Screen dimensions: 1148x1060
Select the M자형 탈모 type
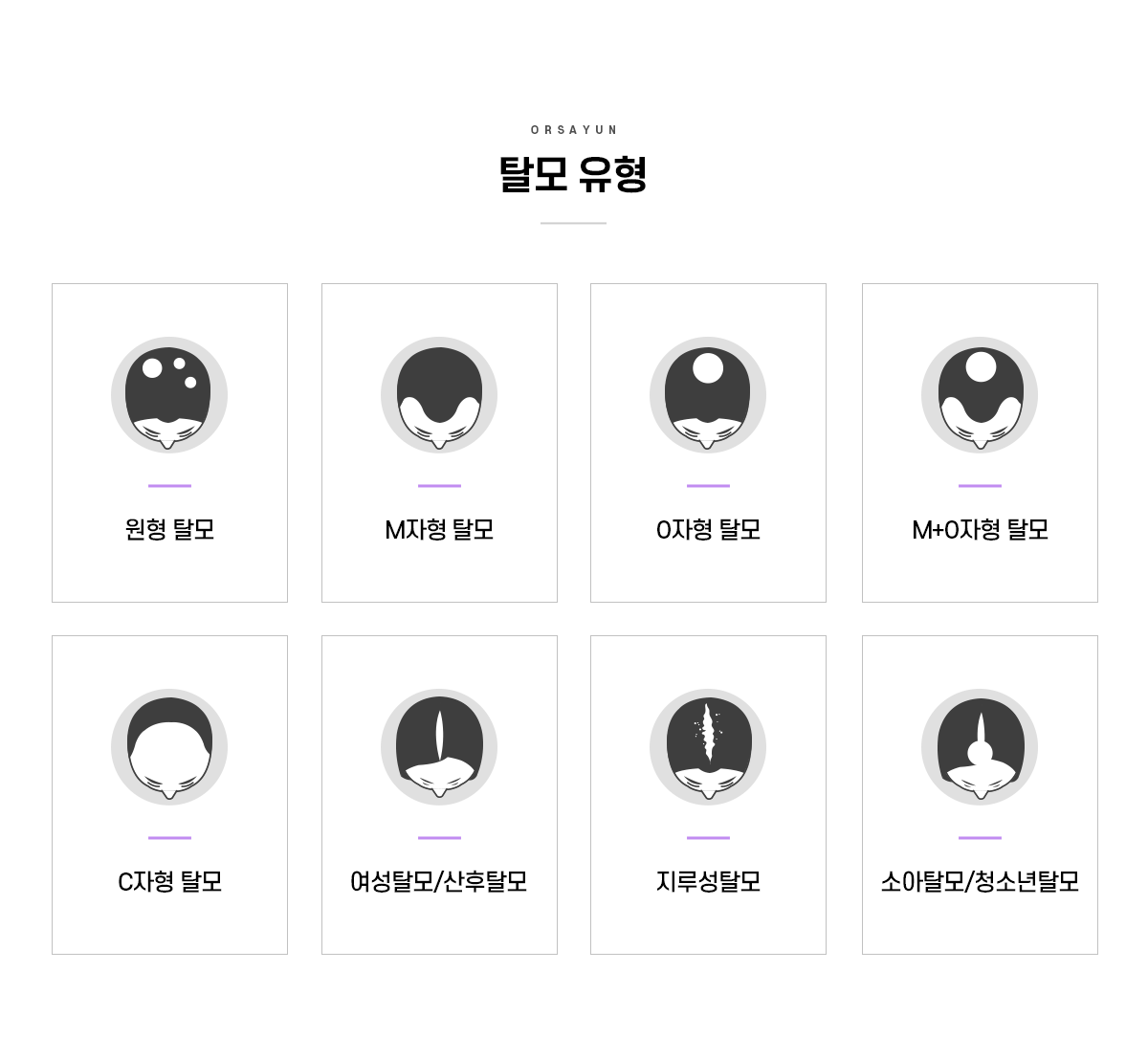439,443
